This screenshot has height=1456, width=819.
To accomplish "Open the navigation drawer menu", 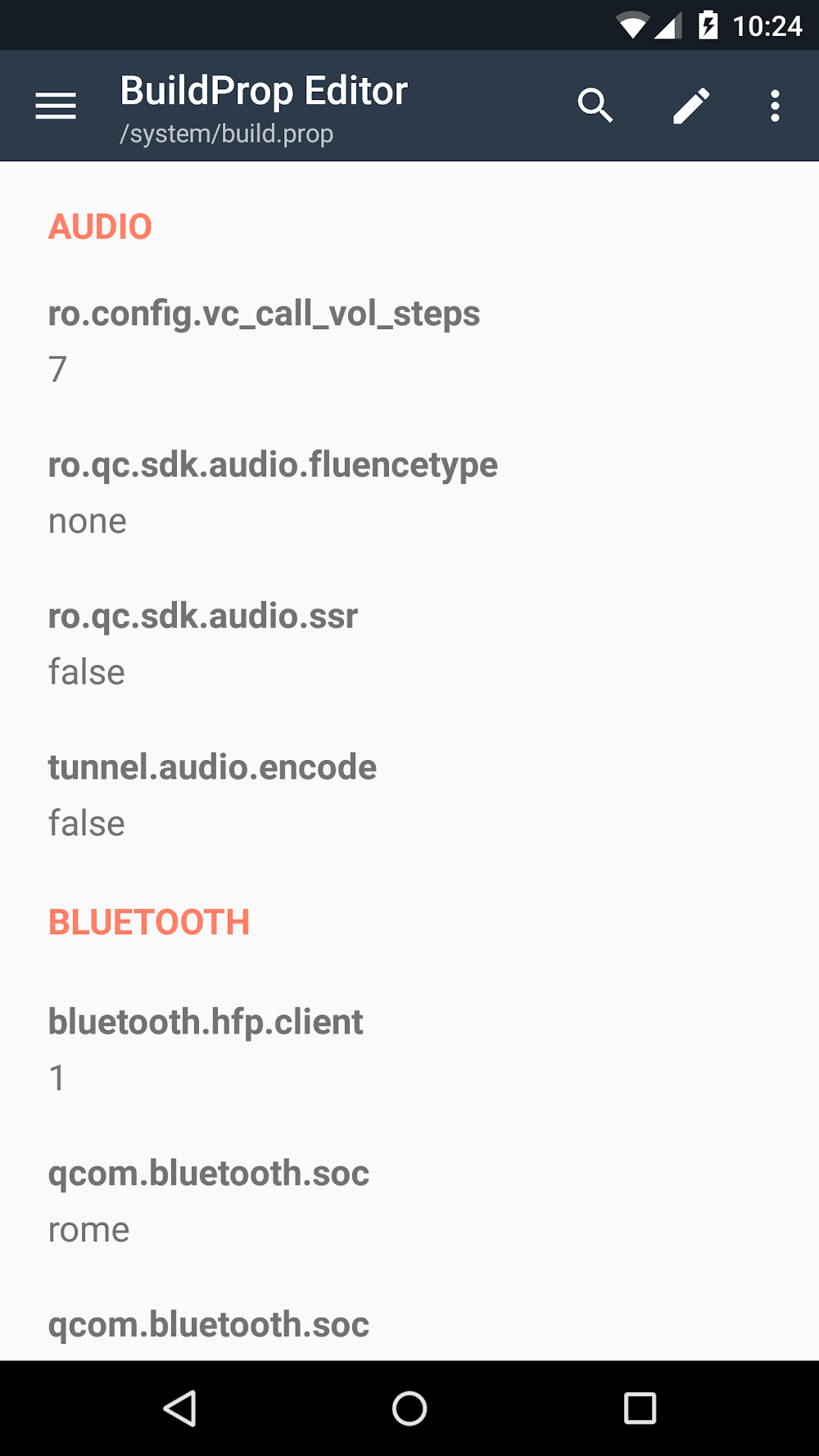I will pyautogui.click(x=56, y=106).
